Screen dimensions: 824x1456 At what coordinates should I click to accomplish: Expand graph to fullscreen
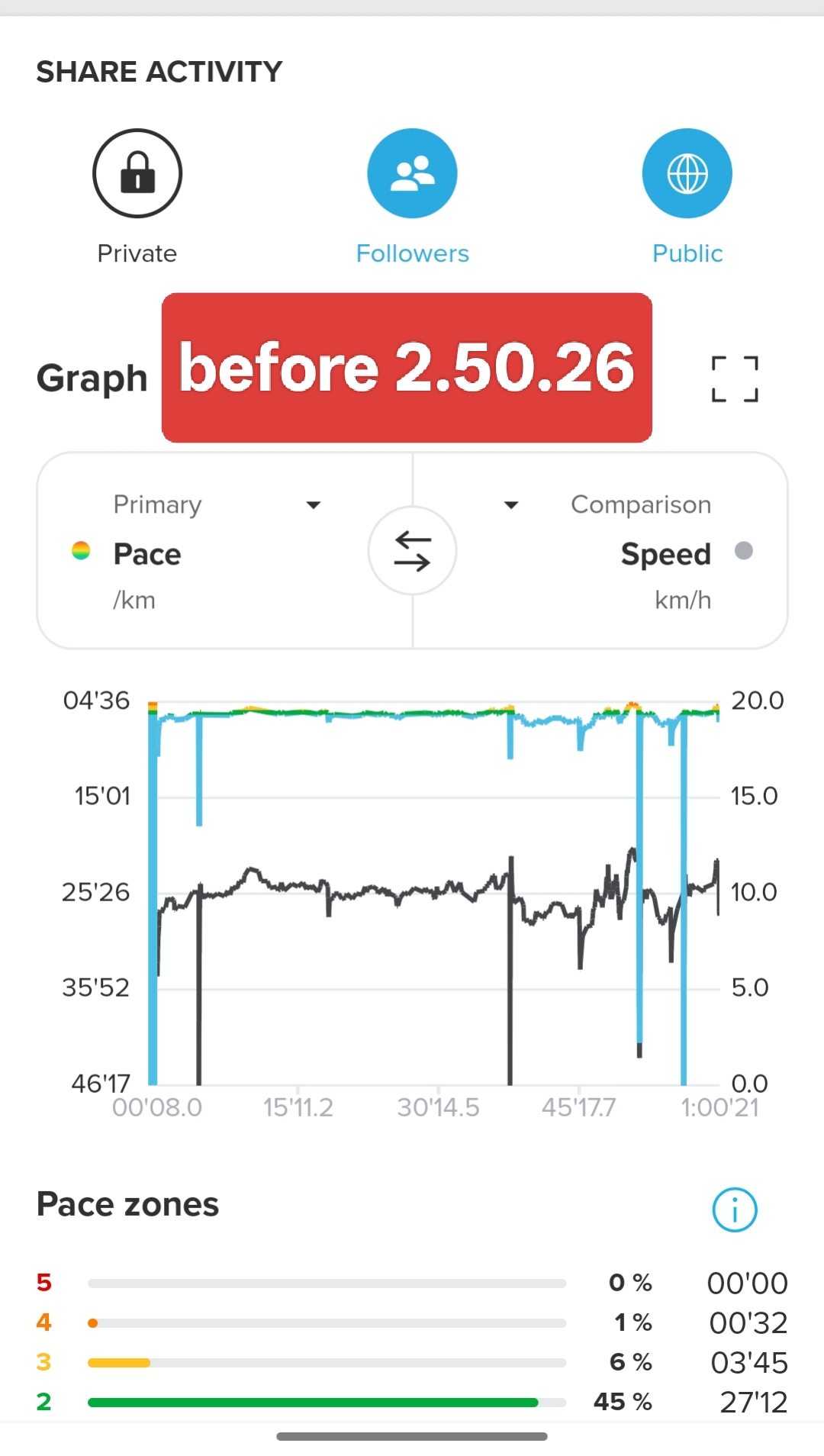tap(735, 378)
